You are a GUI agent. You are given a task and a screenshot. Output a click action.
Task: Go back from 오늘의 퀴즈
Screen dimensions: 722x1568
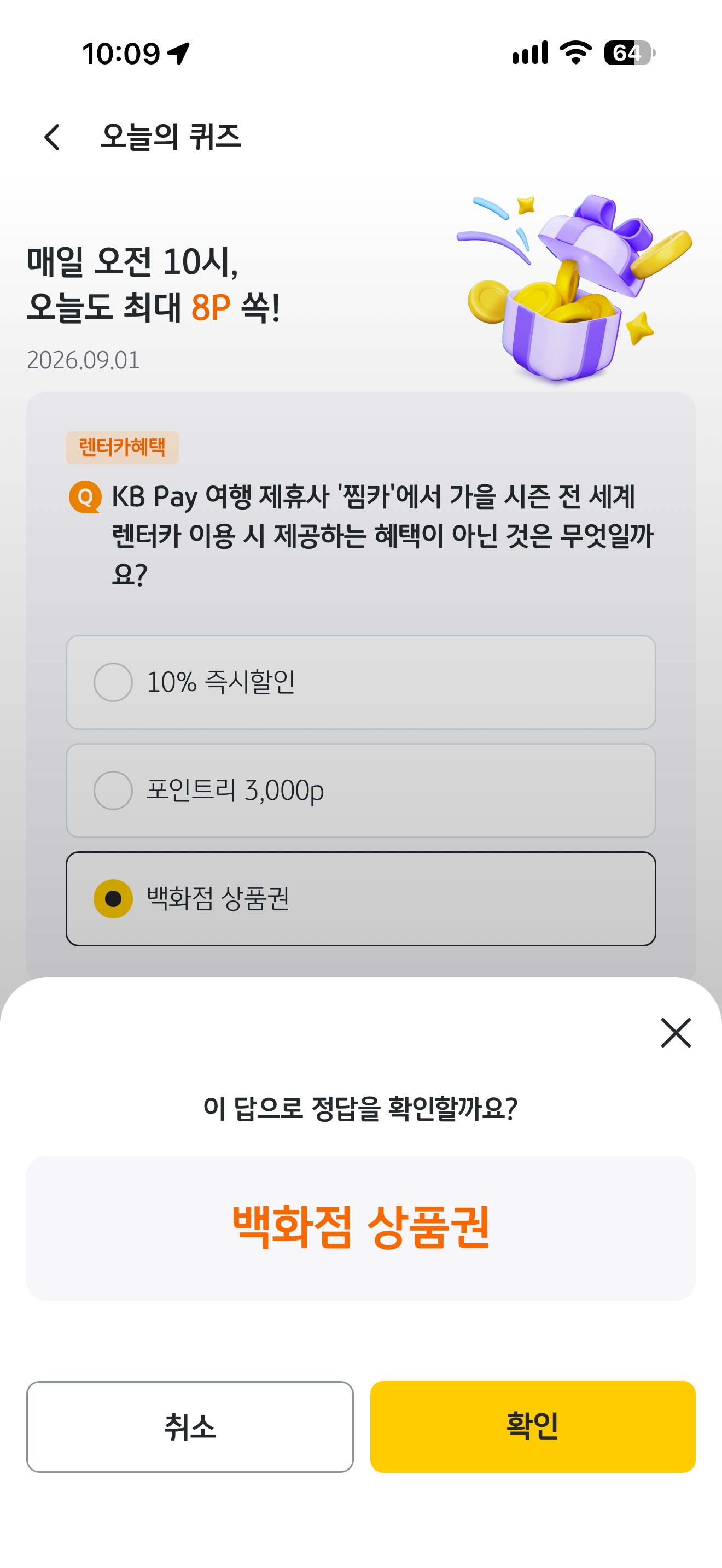coord(53,137)
